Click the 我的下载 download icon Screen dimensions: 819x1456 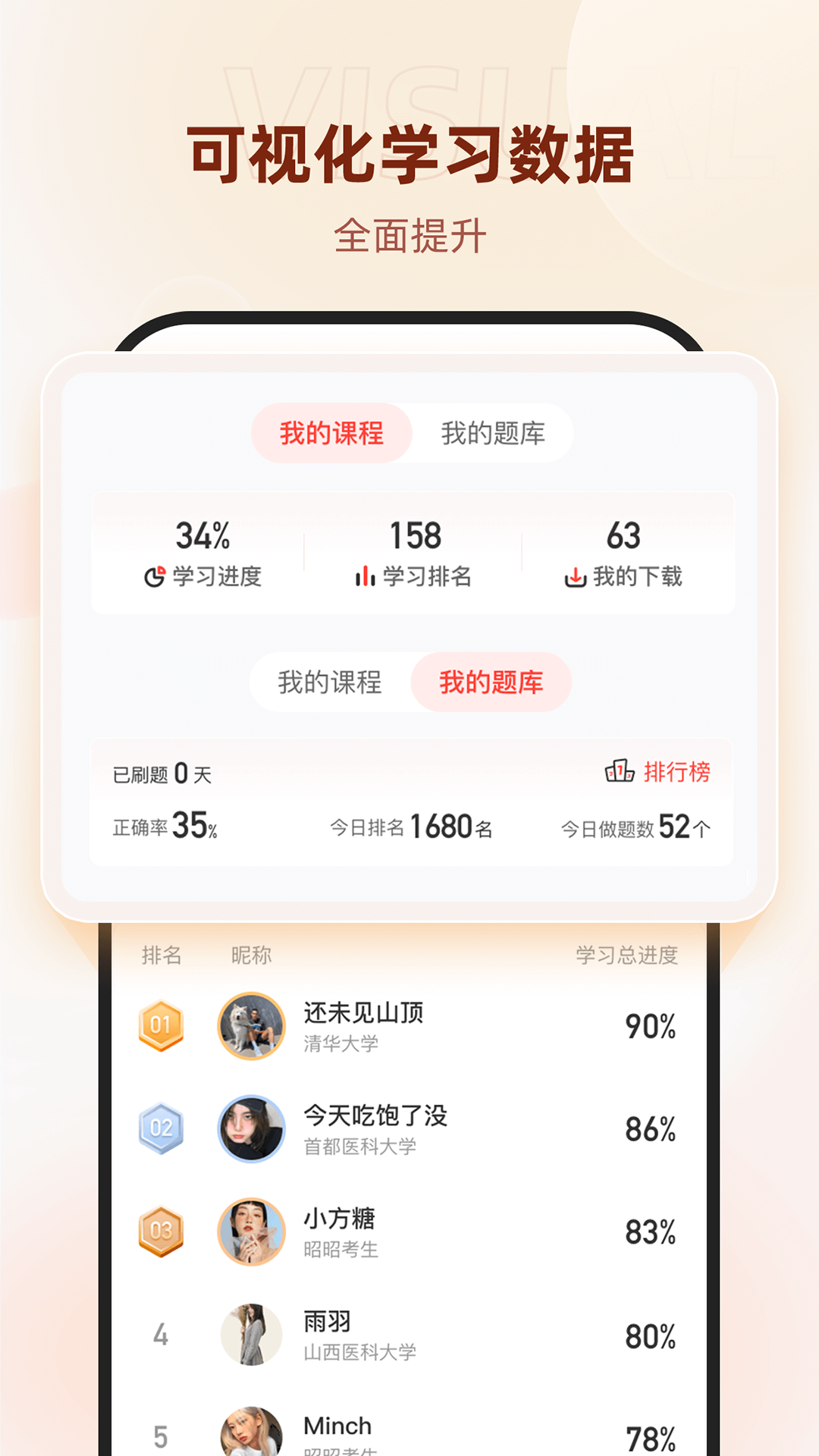pyautogui.click(x=577, y=577)
